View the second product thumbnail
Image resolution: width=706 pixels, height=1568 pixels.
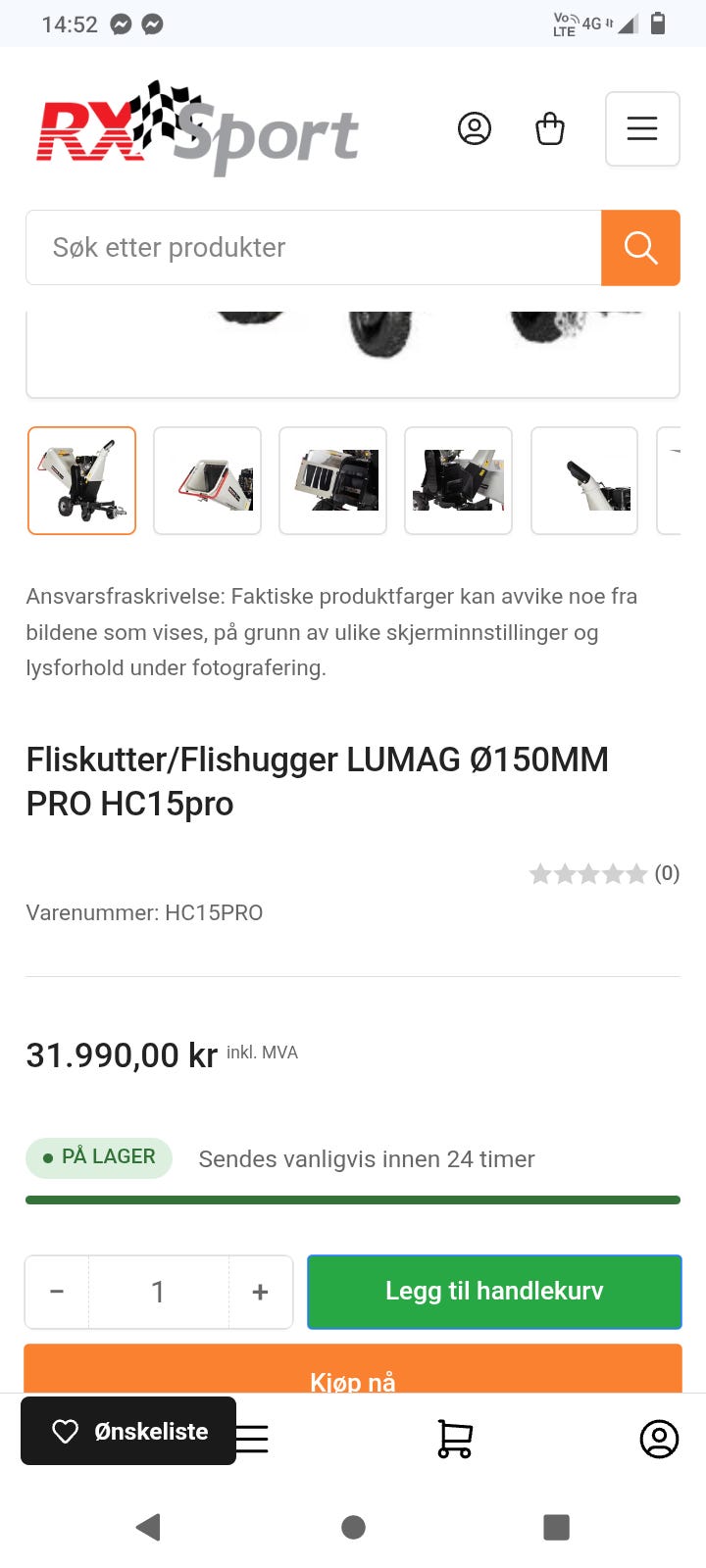[x=207, y=481]
